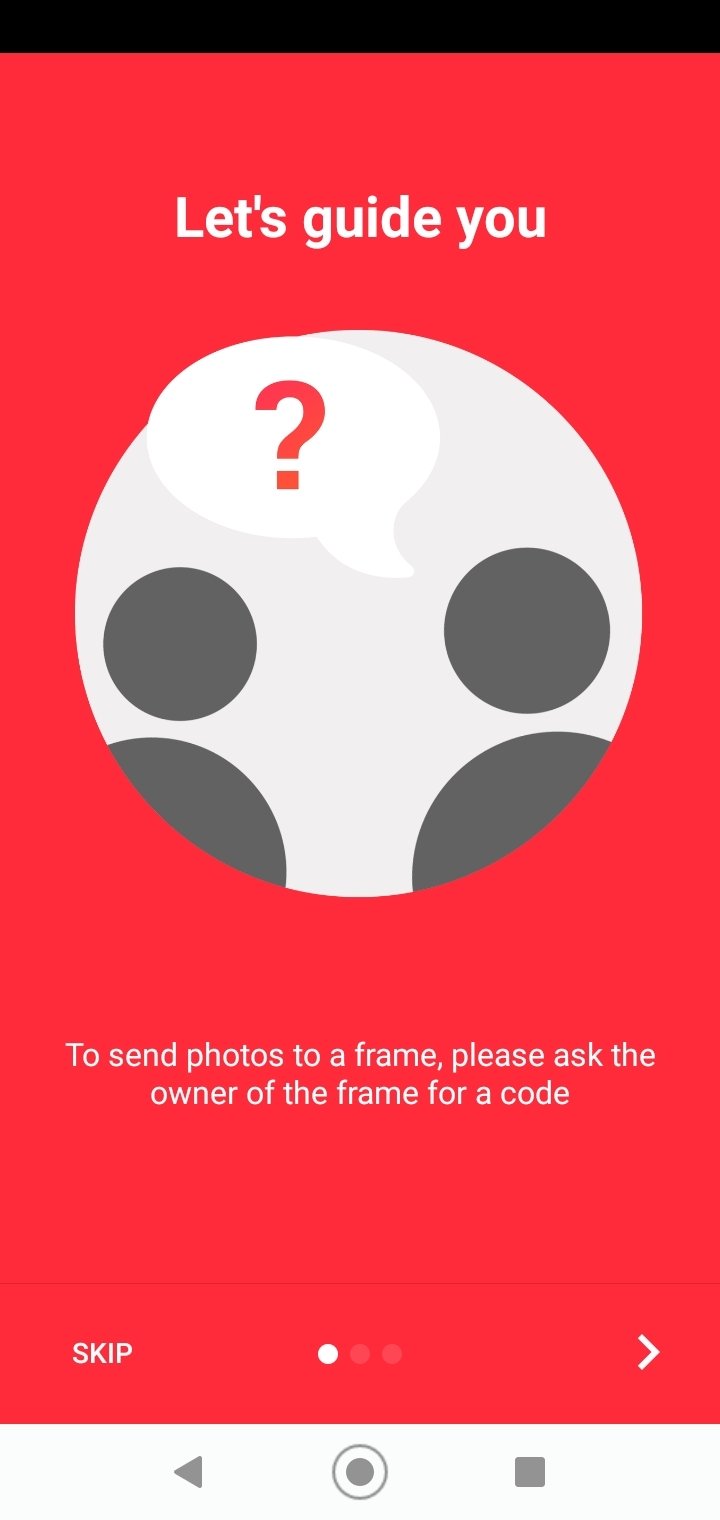Skip the onboarding guide
Image resolution: width=720 pixels, height=1520 pixels.
(x=102, y=1353)
